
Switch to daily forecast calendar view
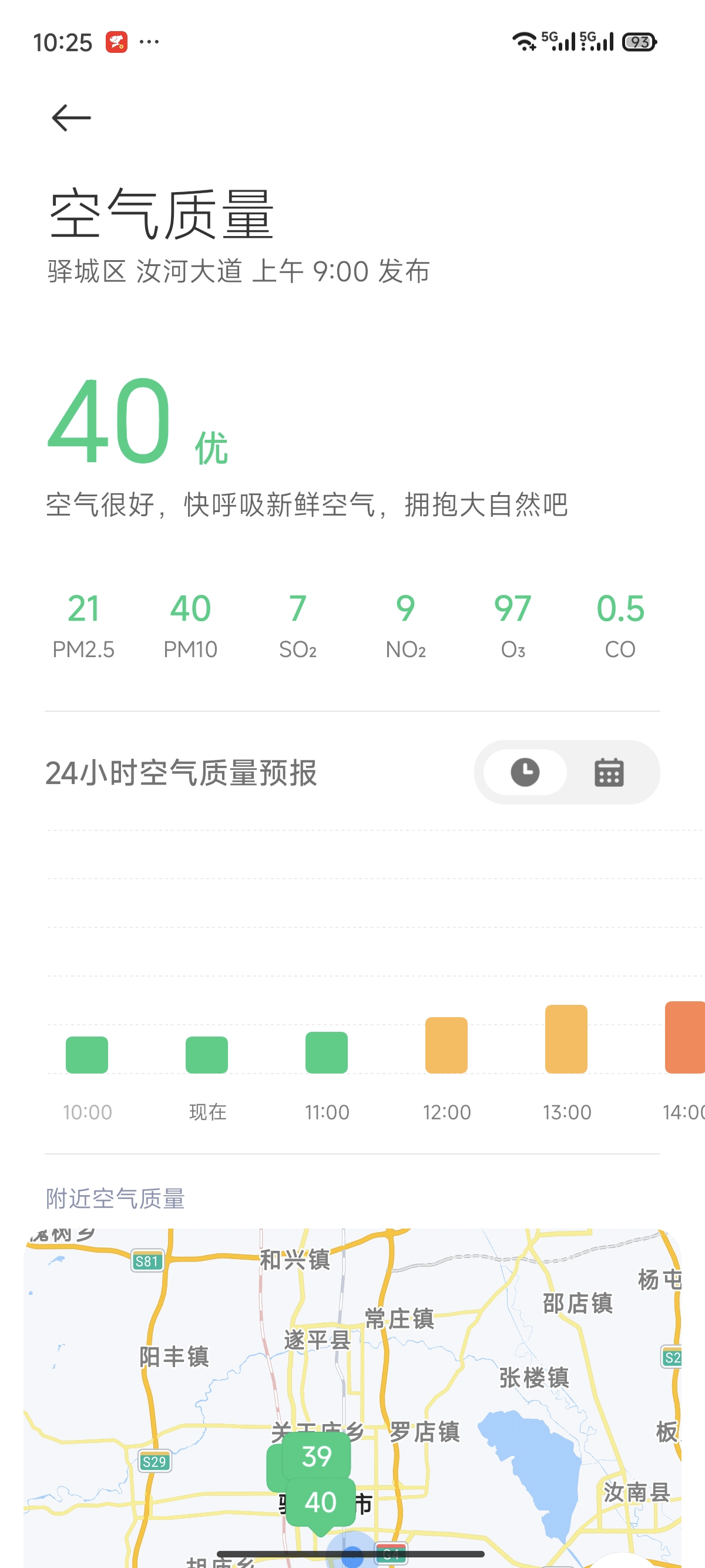click(609, 772)
